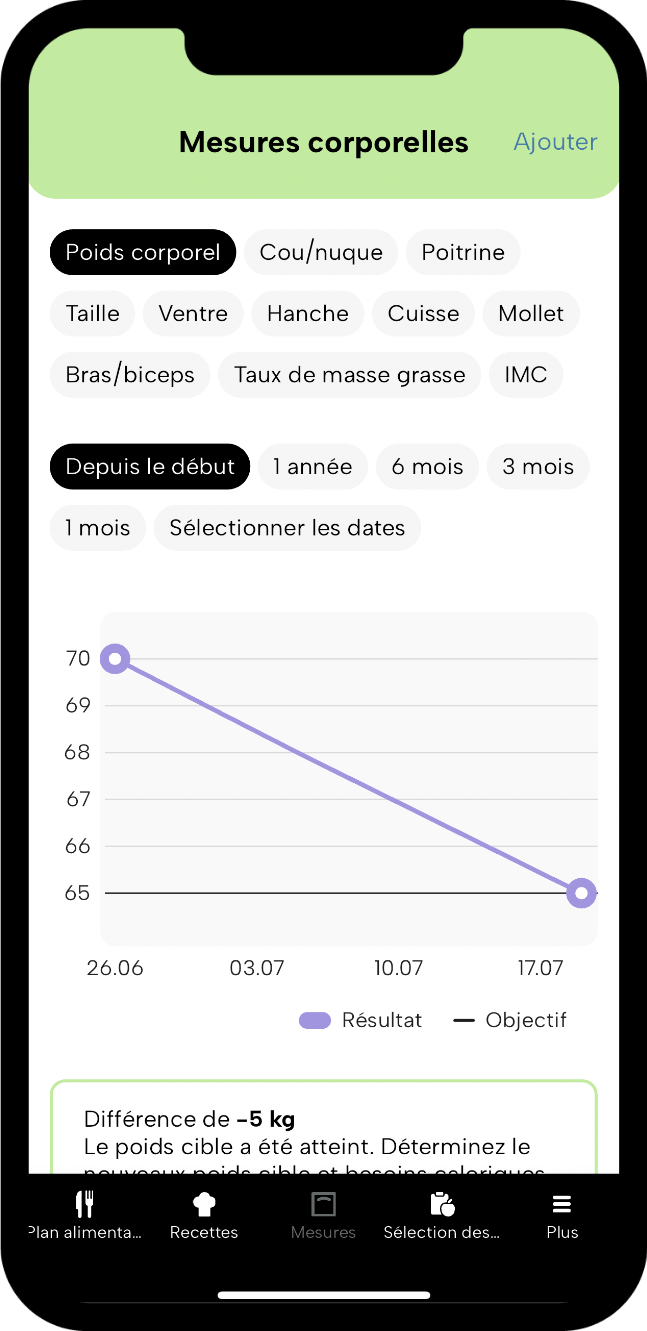Choose the Taille chip
The width and height of the screenshot is (647, 1331).
93,313
